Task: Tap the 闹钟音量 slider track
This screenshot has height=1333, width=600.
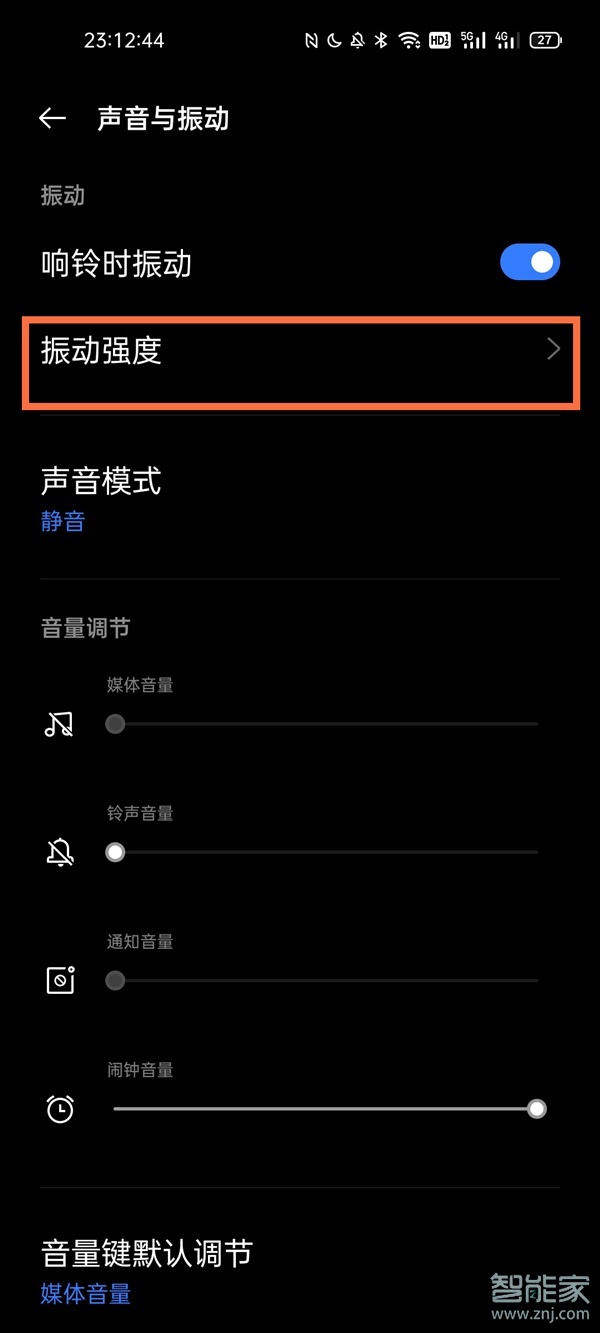Action: click(326, 1109)
